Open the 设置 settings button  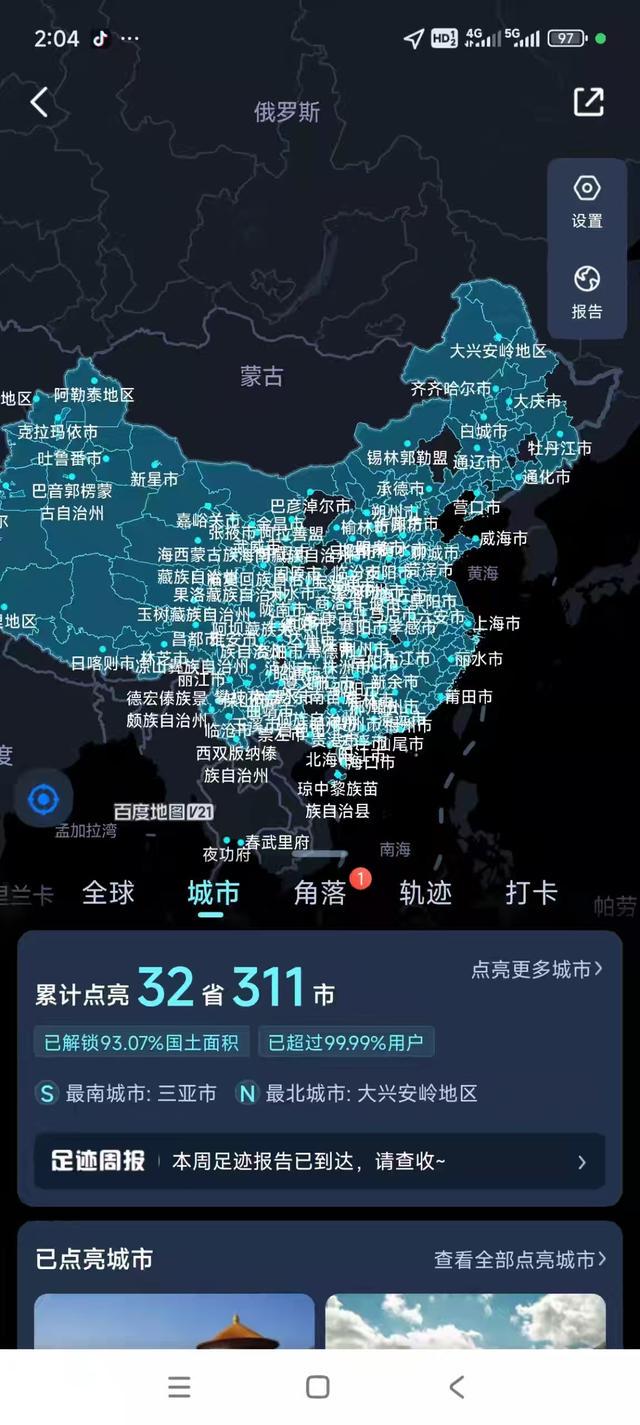[x=587, y=202]
